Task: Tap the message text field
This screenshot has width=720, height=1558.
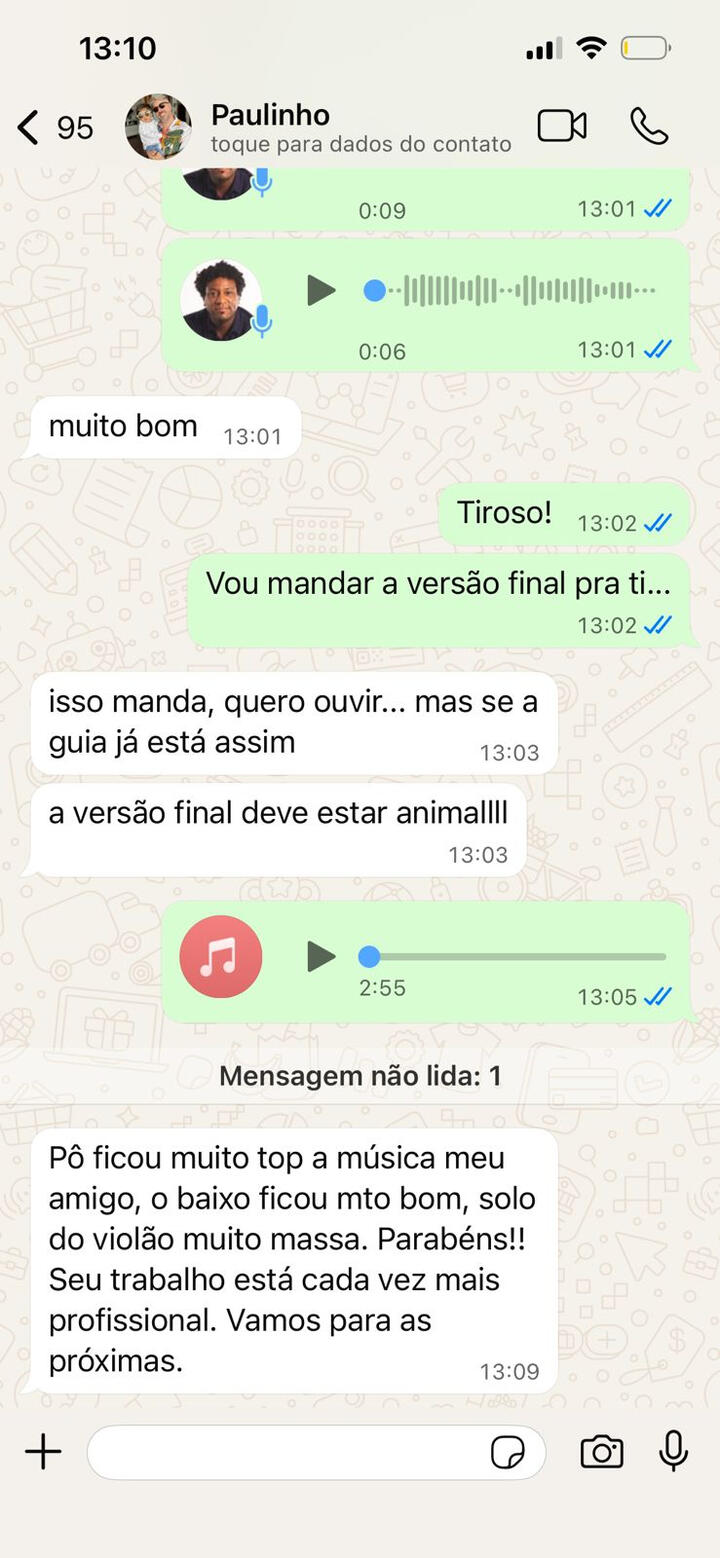Action: click(x=285, y=1452)
